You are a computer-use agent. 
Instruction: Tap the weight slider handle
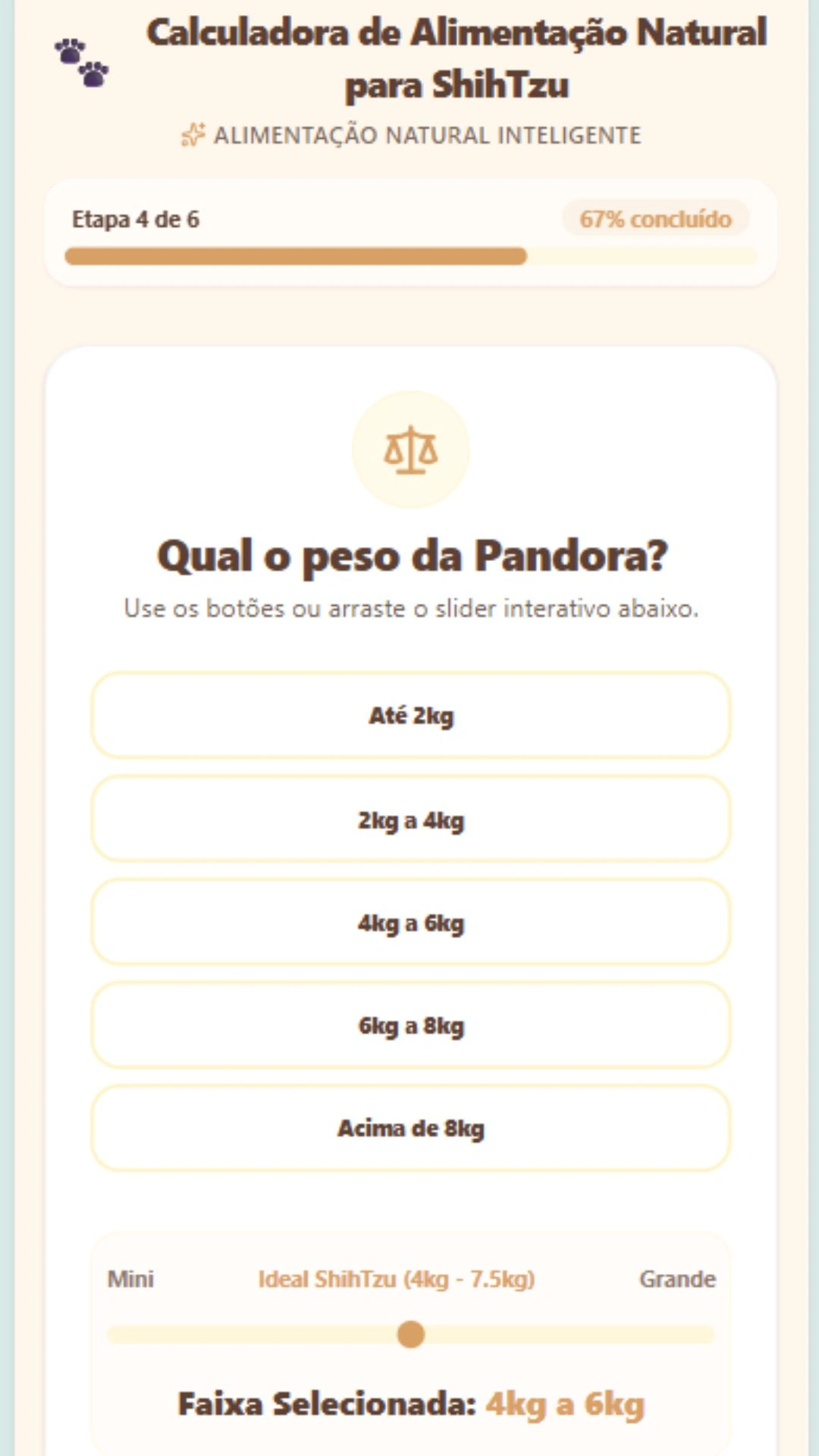(411, 1335)
